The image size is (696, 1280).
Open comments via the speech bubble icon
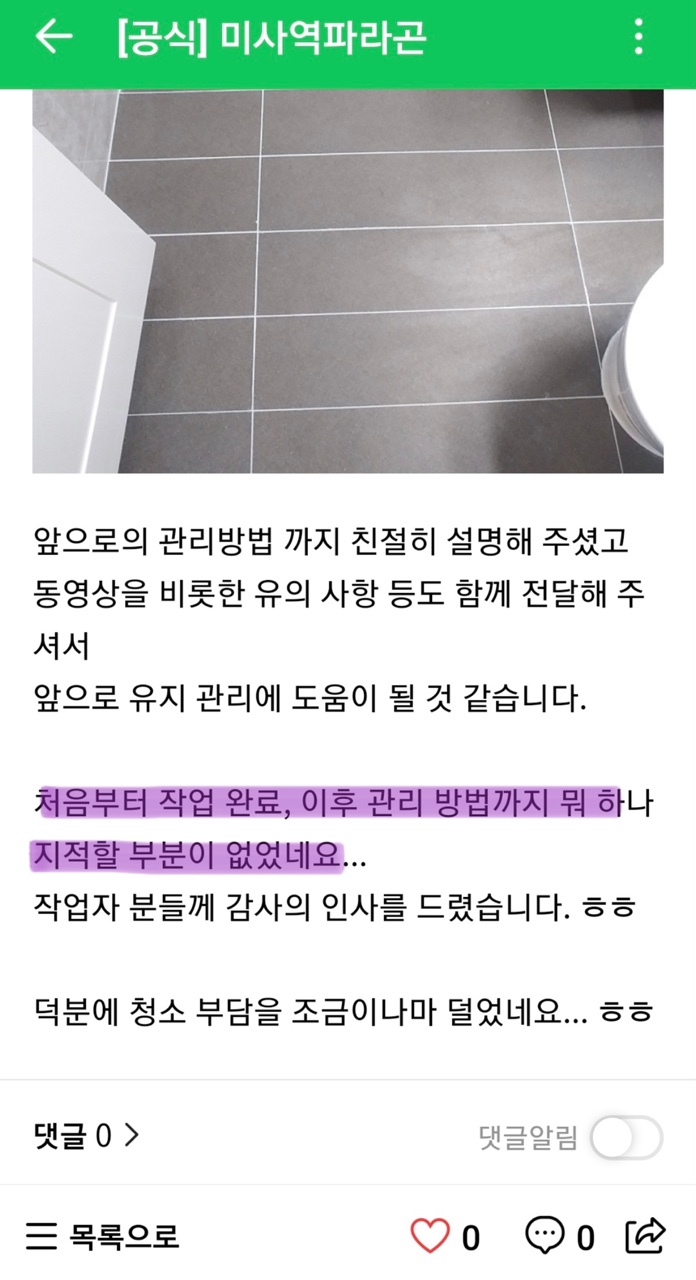pos(545,1237)
